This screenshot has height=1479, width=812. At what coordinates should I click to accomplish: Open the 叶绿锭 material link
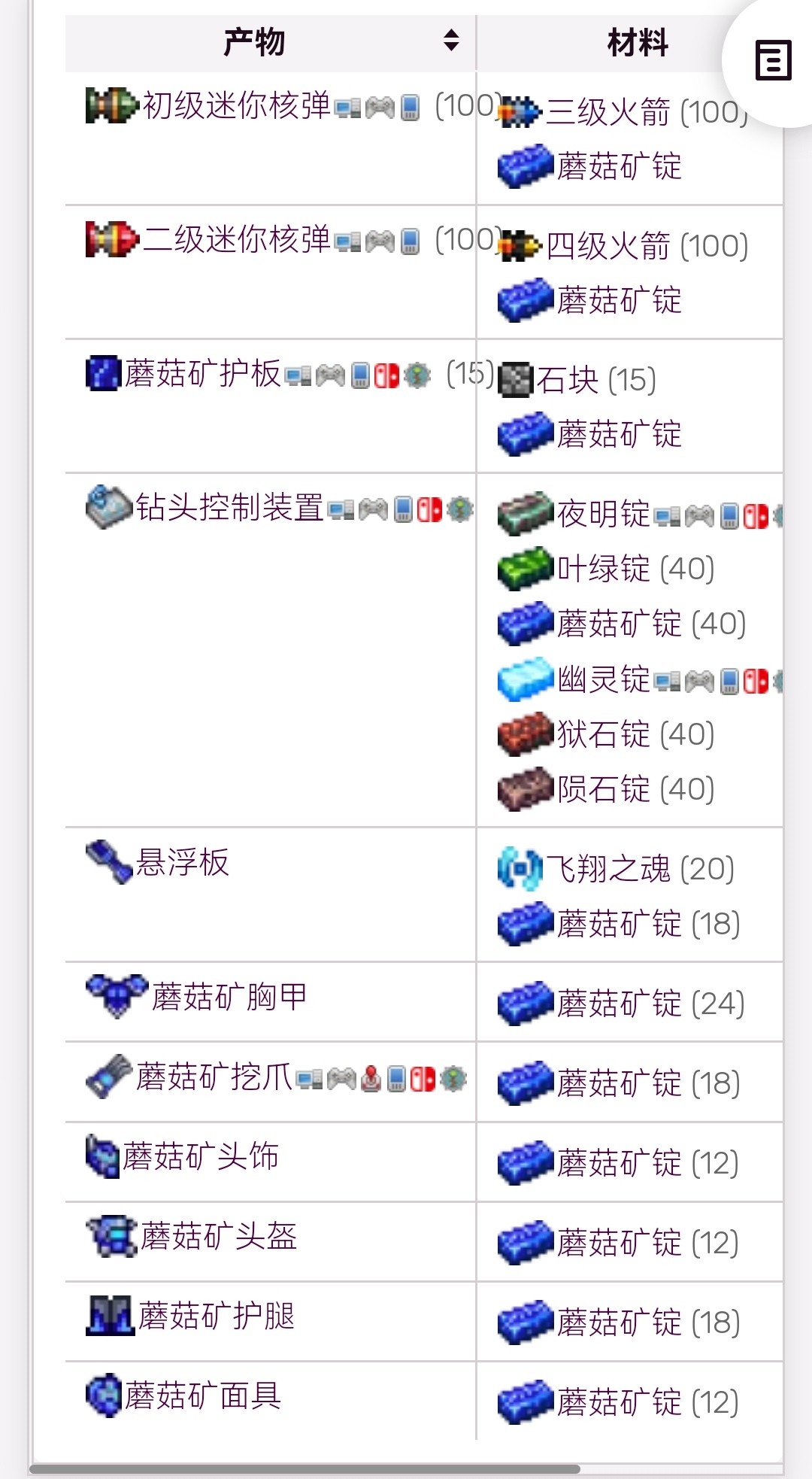(x=603, y=569)
